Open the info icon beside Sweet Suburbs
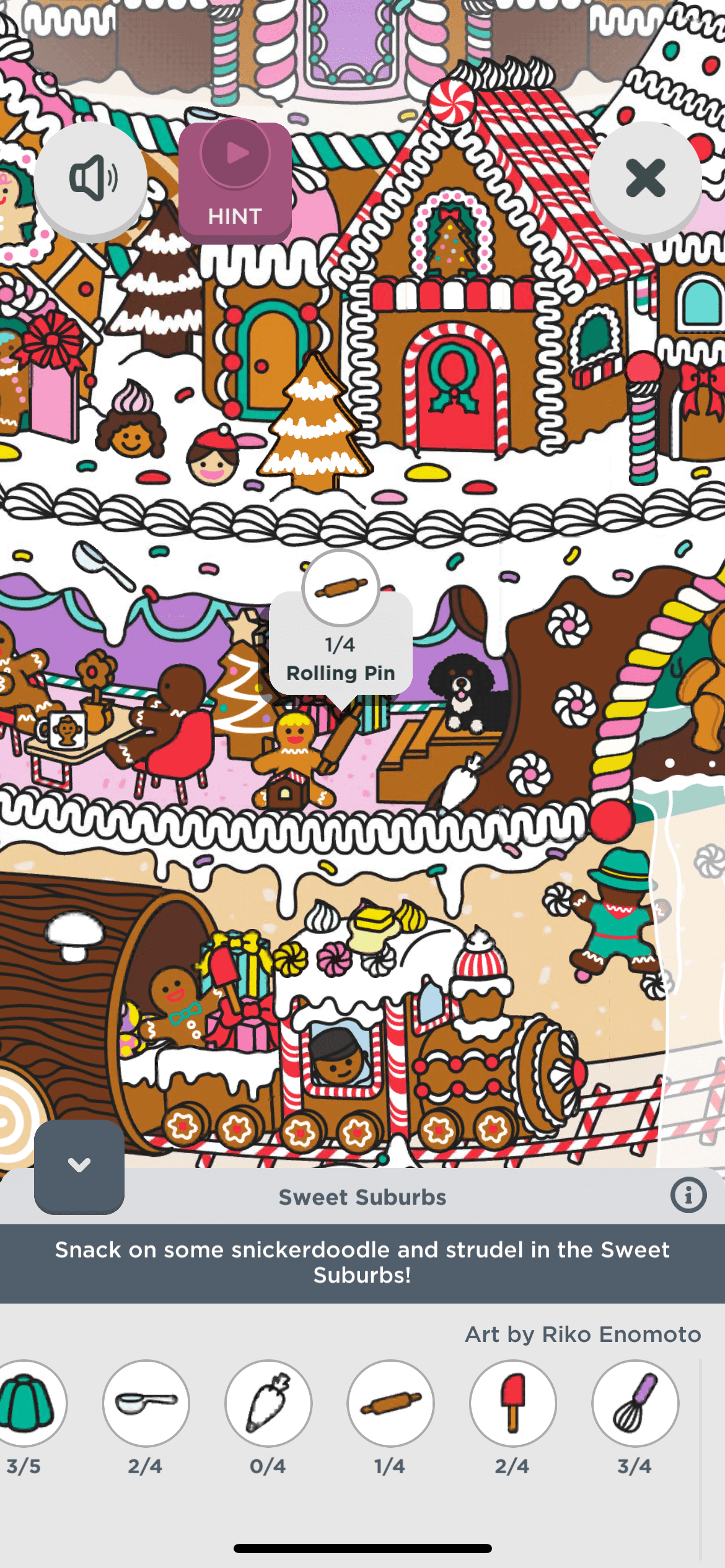The height and width of the screenshot is (1568, 725). [x=688, y=1195]
